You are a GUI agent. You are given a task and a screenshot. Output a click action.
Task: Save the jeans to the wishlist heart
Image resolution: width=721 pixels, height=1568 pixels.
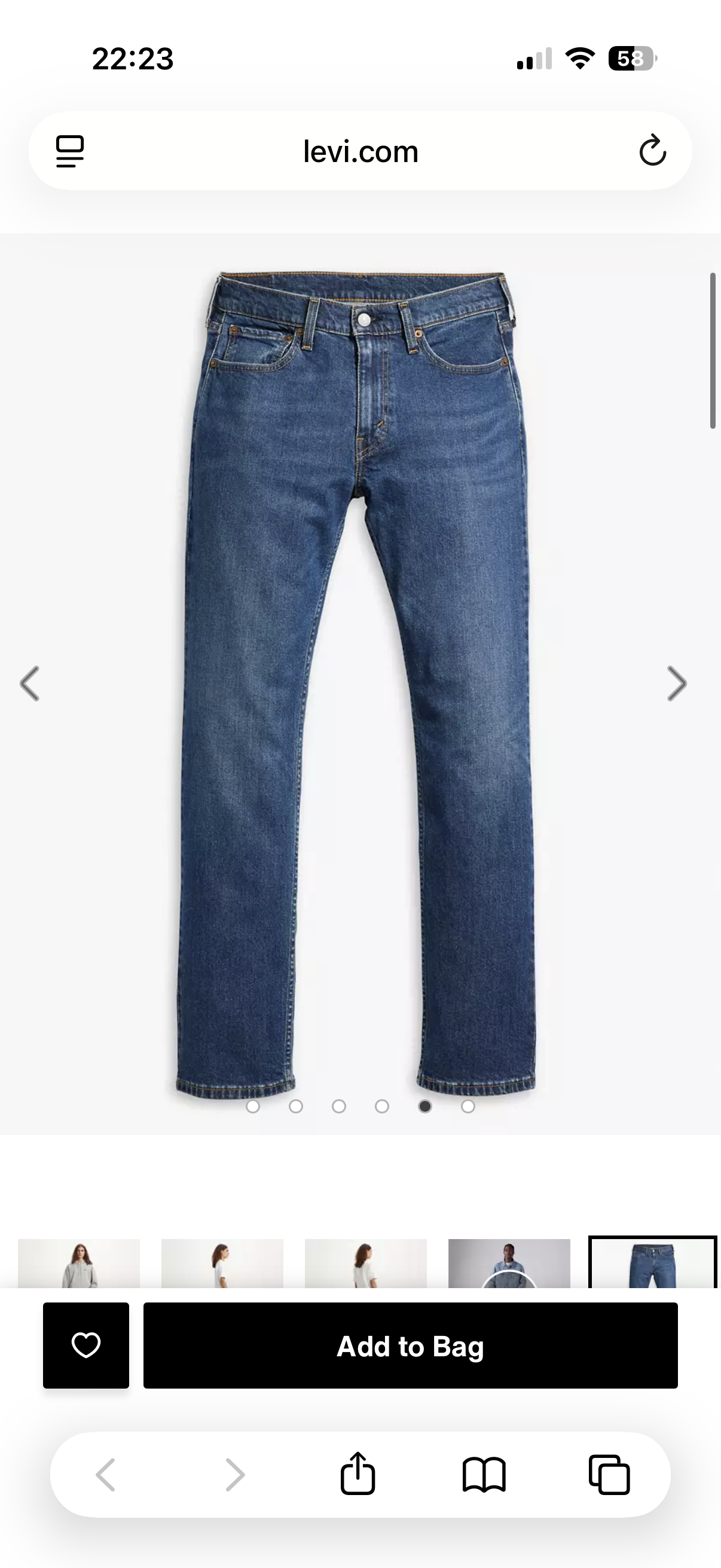coord(85,1346)
